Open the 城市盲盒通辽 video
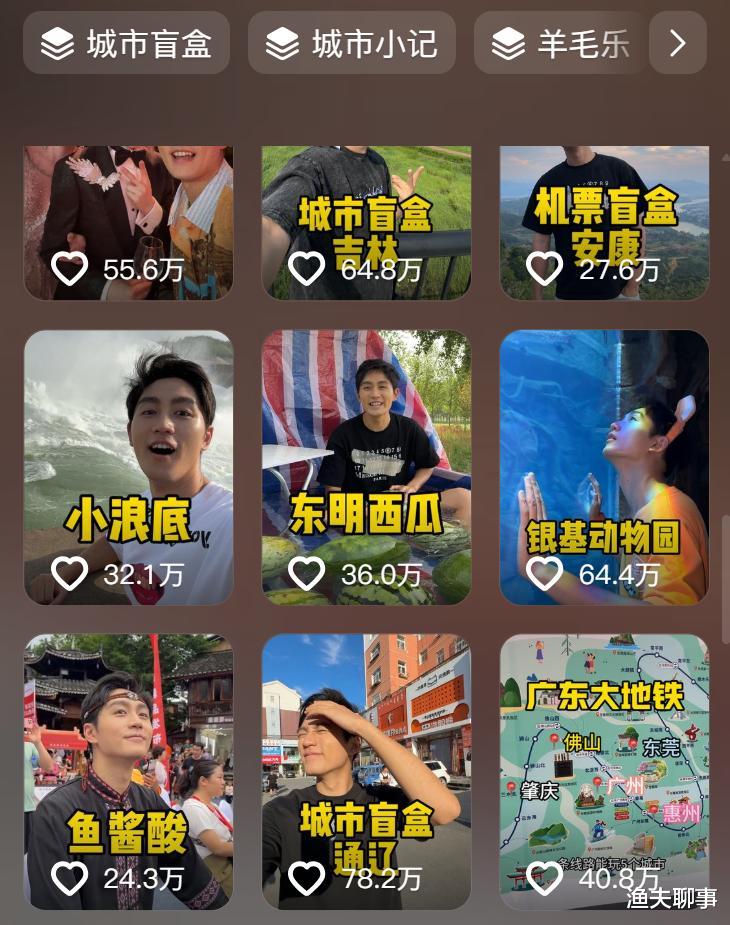 click(x=366, y=771)
